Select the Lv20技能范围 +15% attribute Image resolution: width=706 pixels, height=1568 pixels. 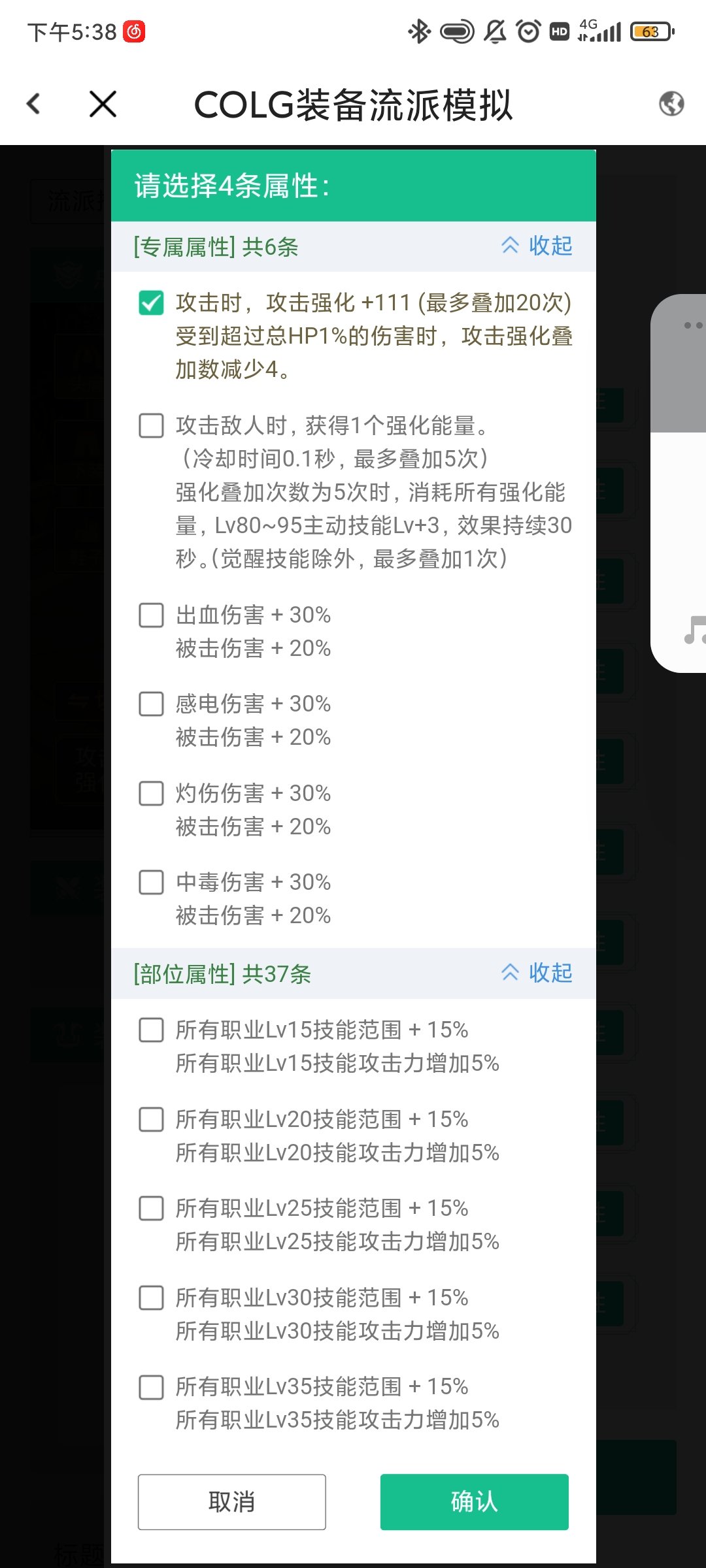pyautogui.click(x=152, y=1120)
